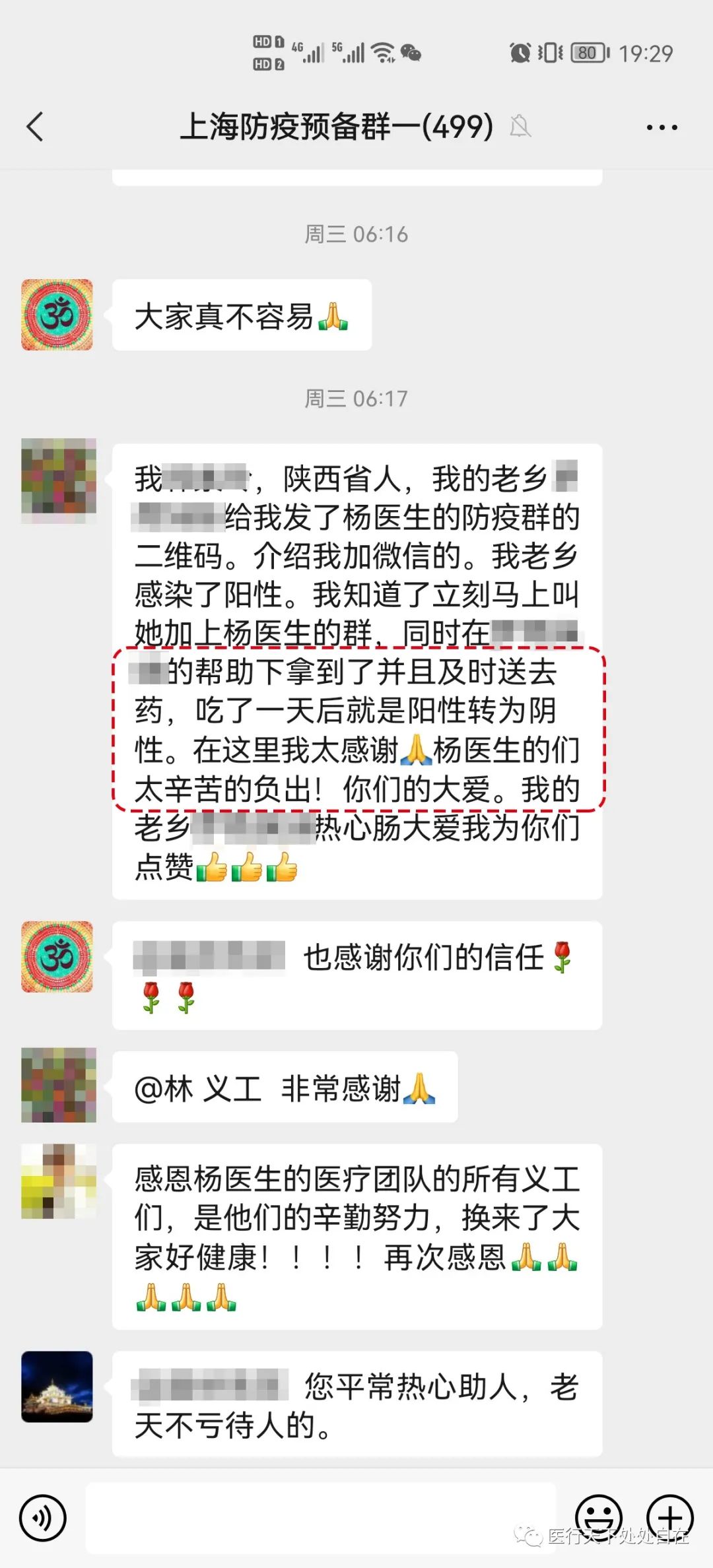Open night temple avatar's profile

click(x=57, y=1387)
